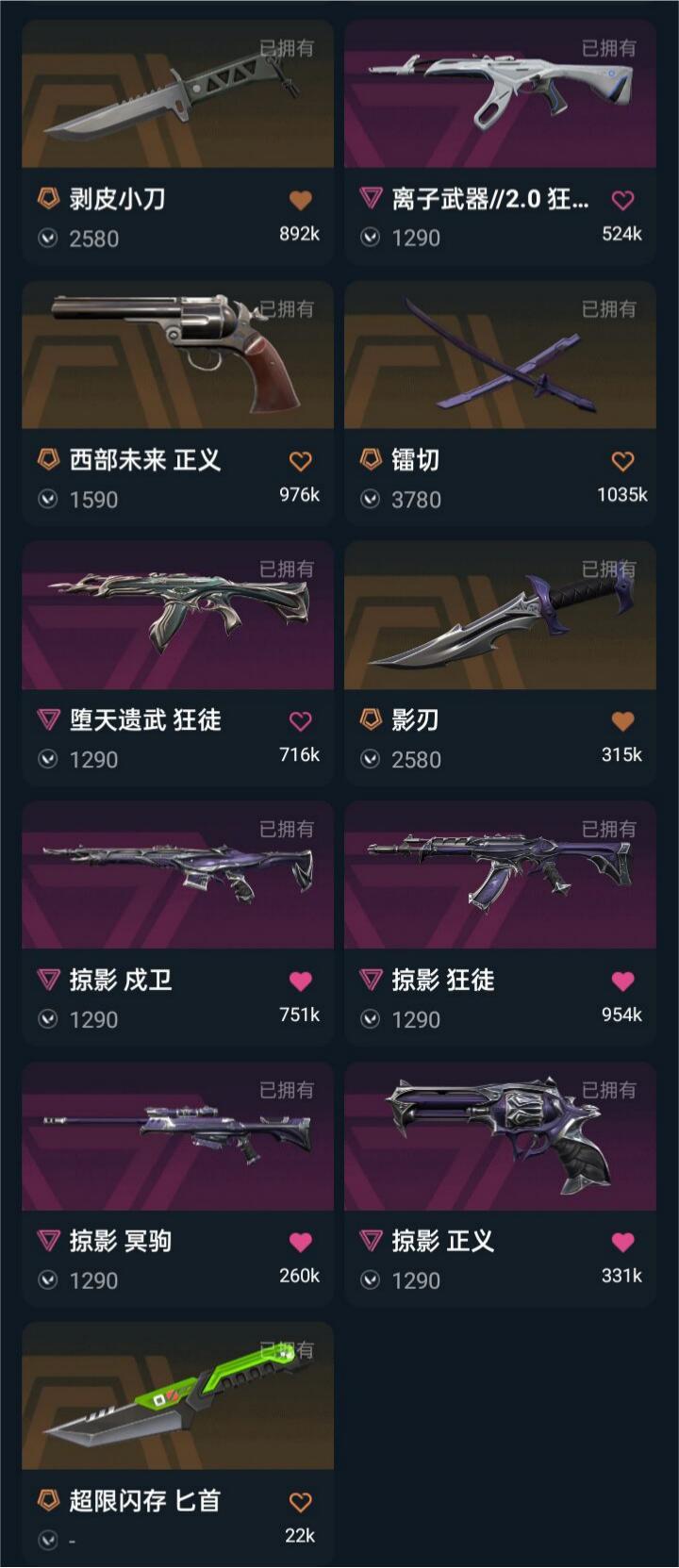The image size is (679, 1568).
Task: Favorite the 堕天遗武 狂徒 skin
Action: pyautogui.click(x=300, y=721)
